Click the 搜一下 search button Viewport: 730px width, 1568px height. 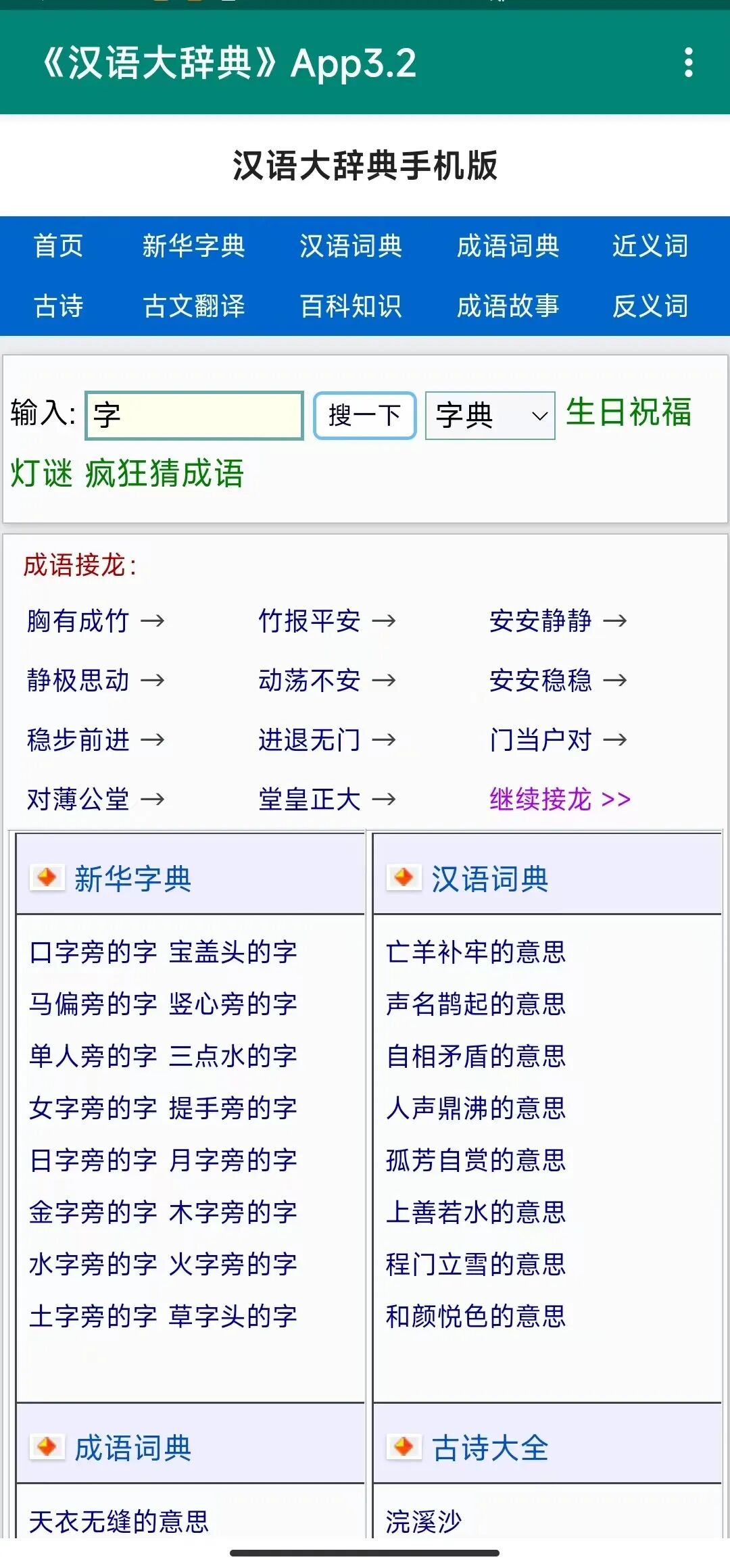pos(364,416)
